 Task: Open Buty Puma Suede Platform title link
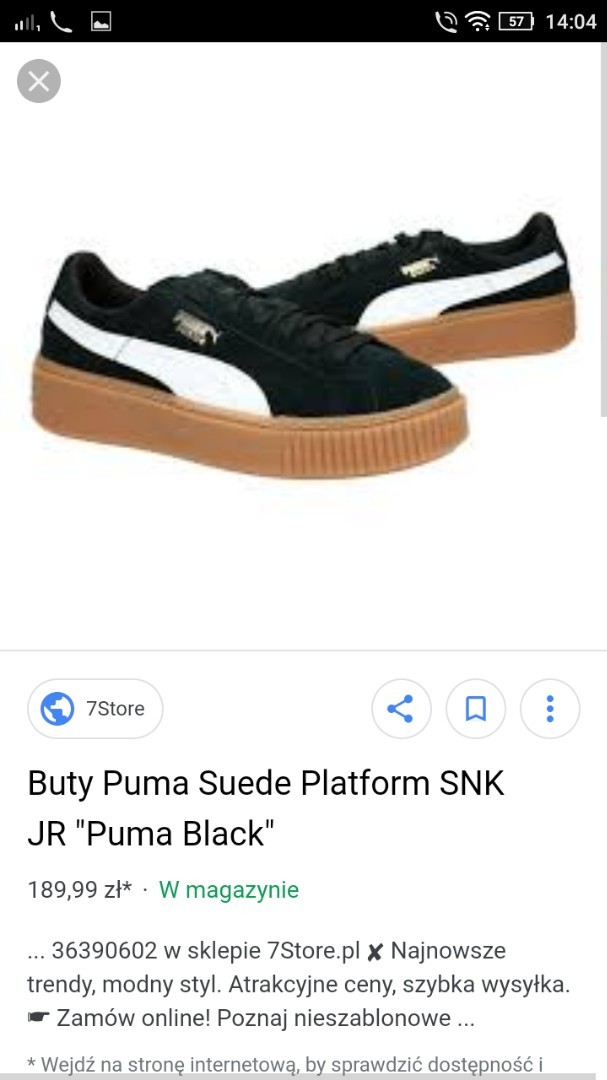(x=266, y=808)
